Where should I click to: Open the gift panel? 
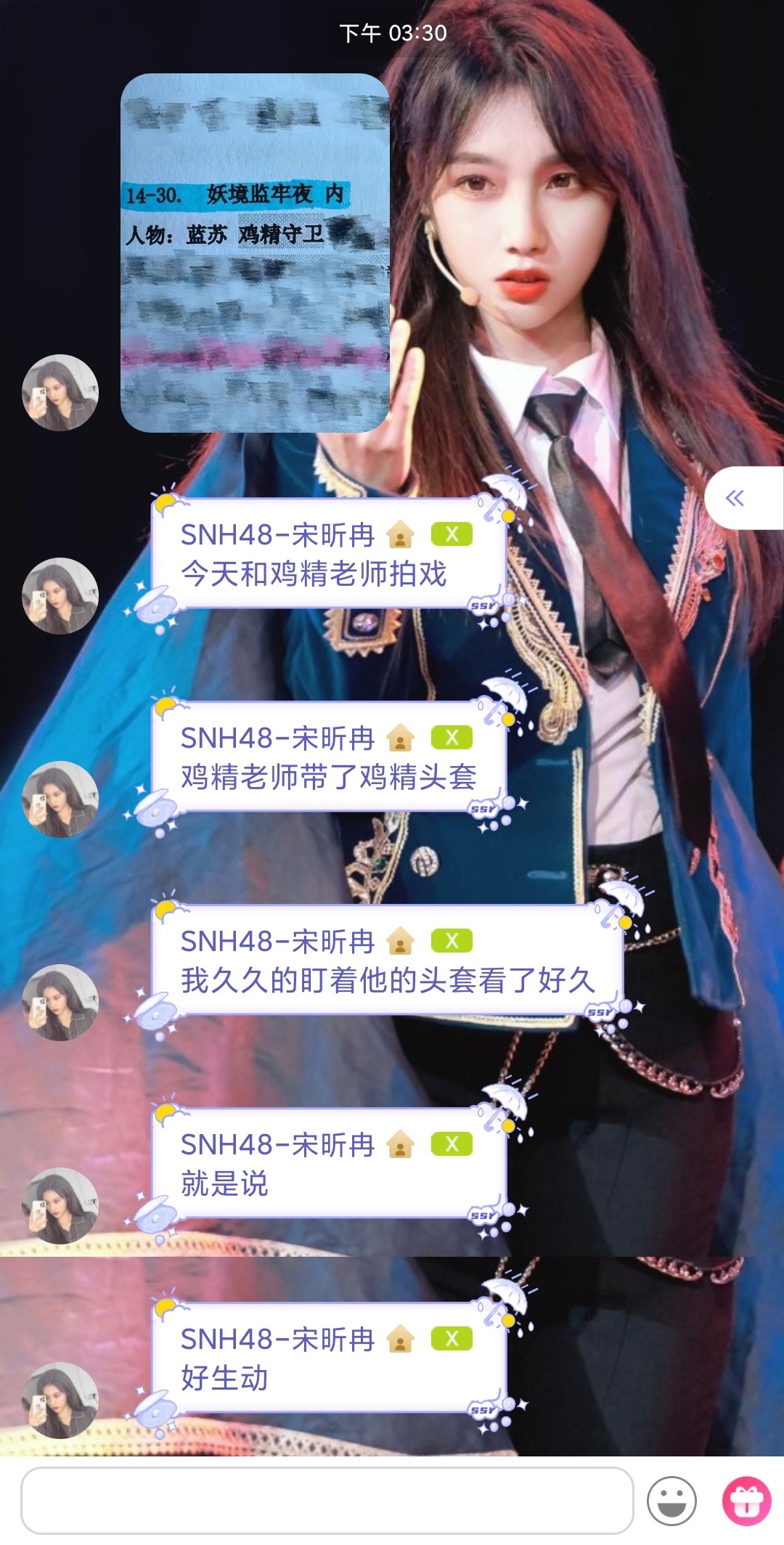coord(746,1500)
